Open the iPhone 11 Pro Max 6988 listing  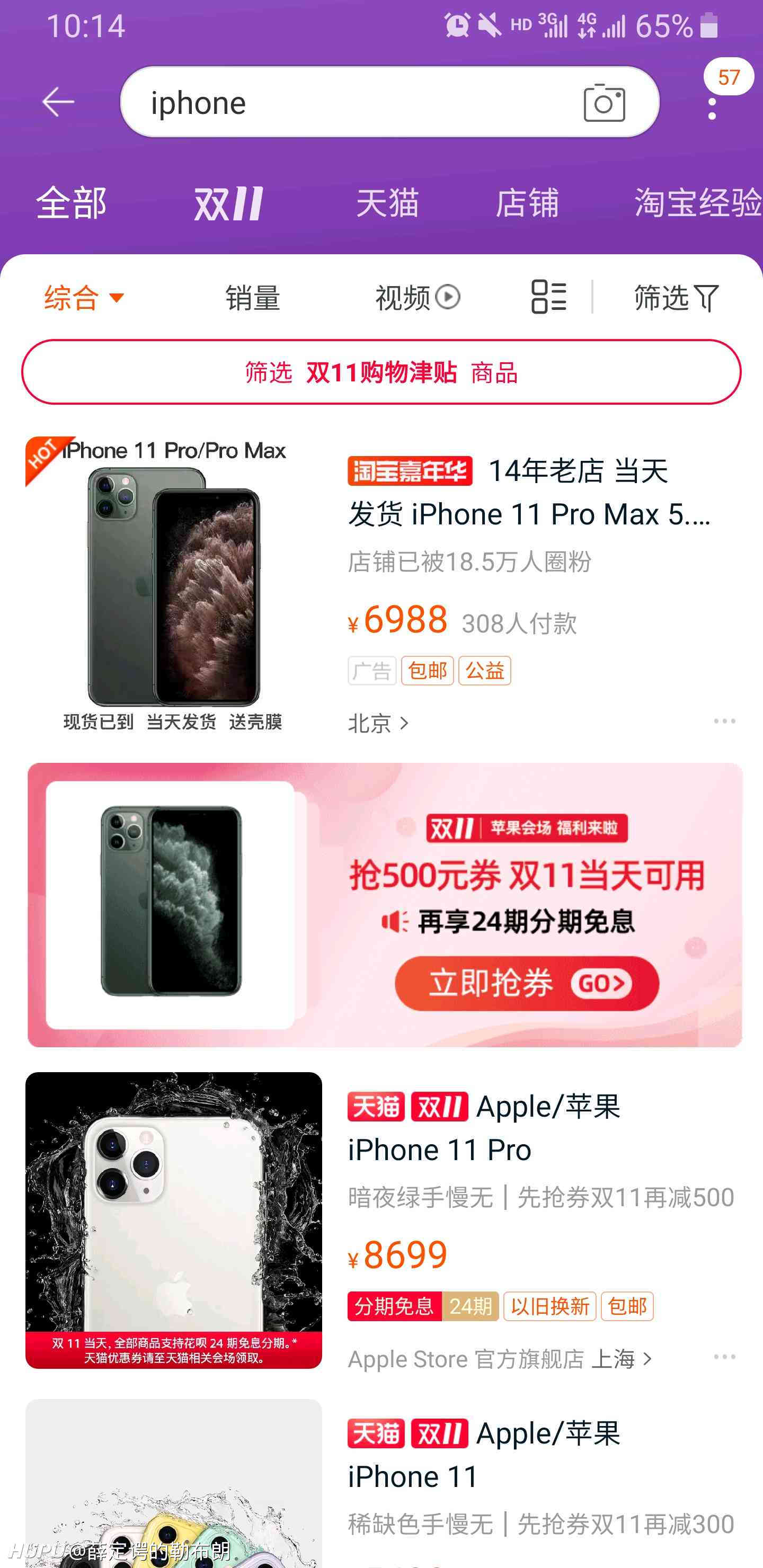click(x=381, y=583)
